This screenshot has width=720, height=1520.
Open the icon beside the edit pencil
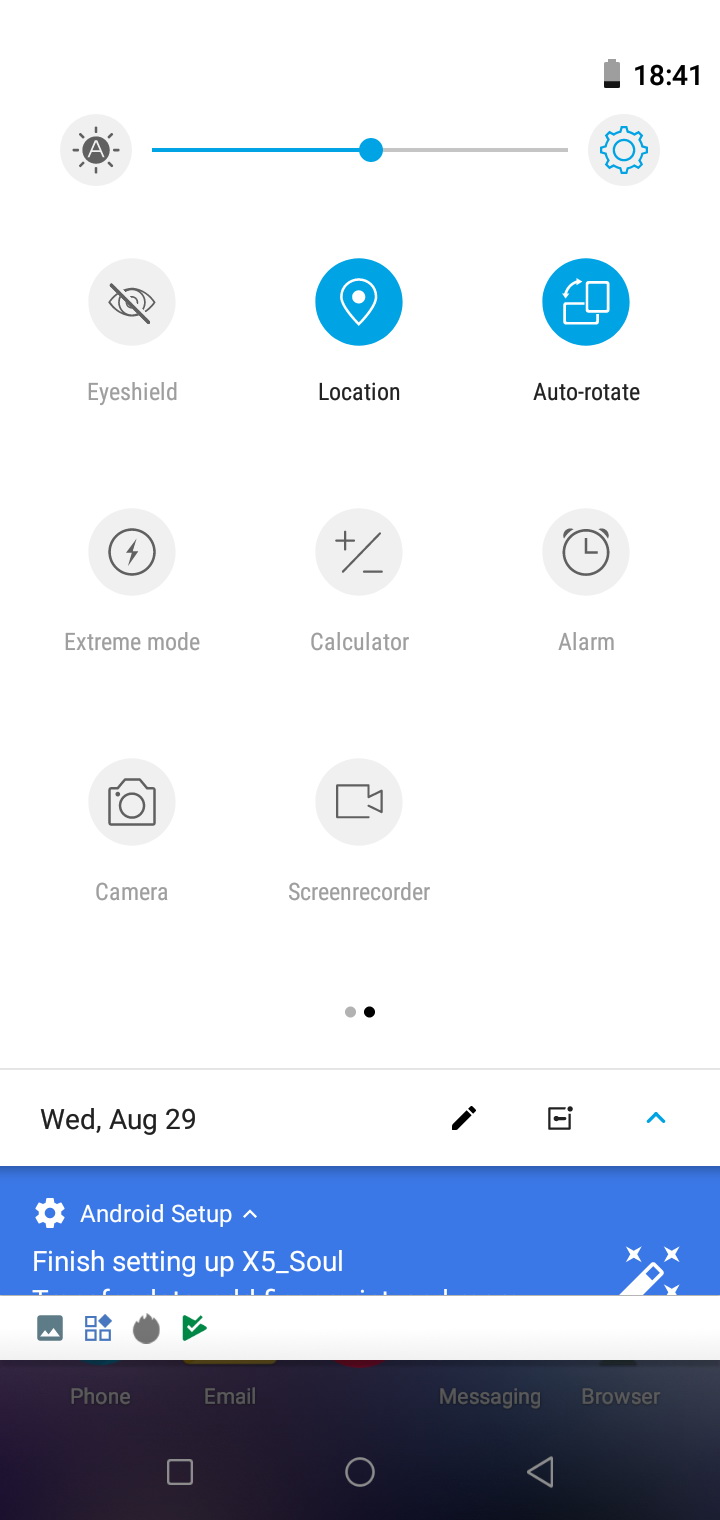[560, 1118]
